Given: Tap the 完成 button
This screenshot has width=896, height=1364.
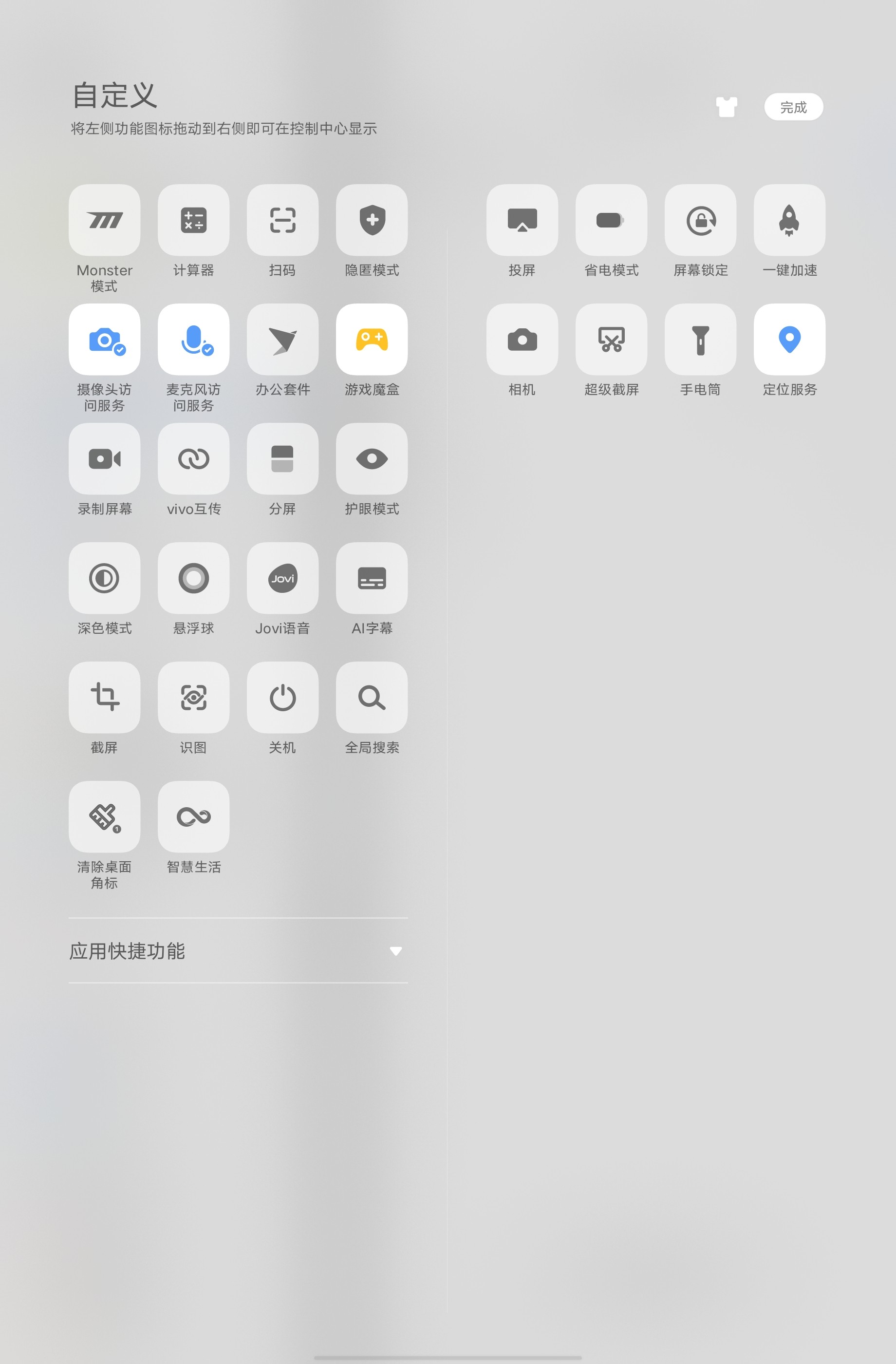Looking at the screenshot, I should coord(793,107).
